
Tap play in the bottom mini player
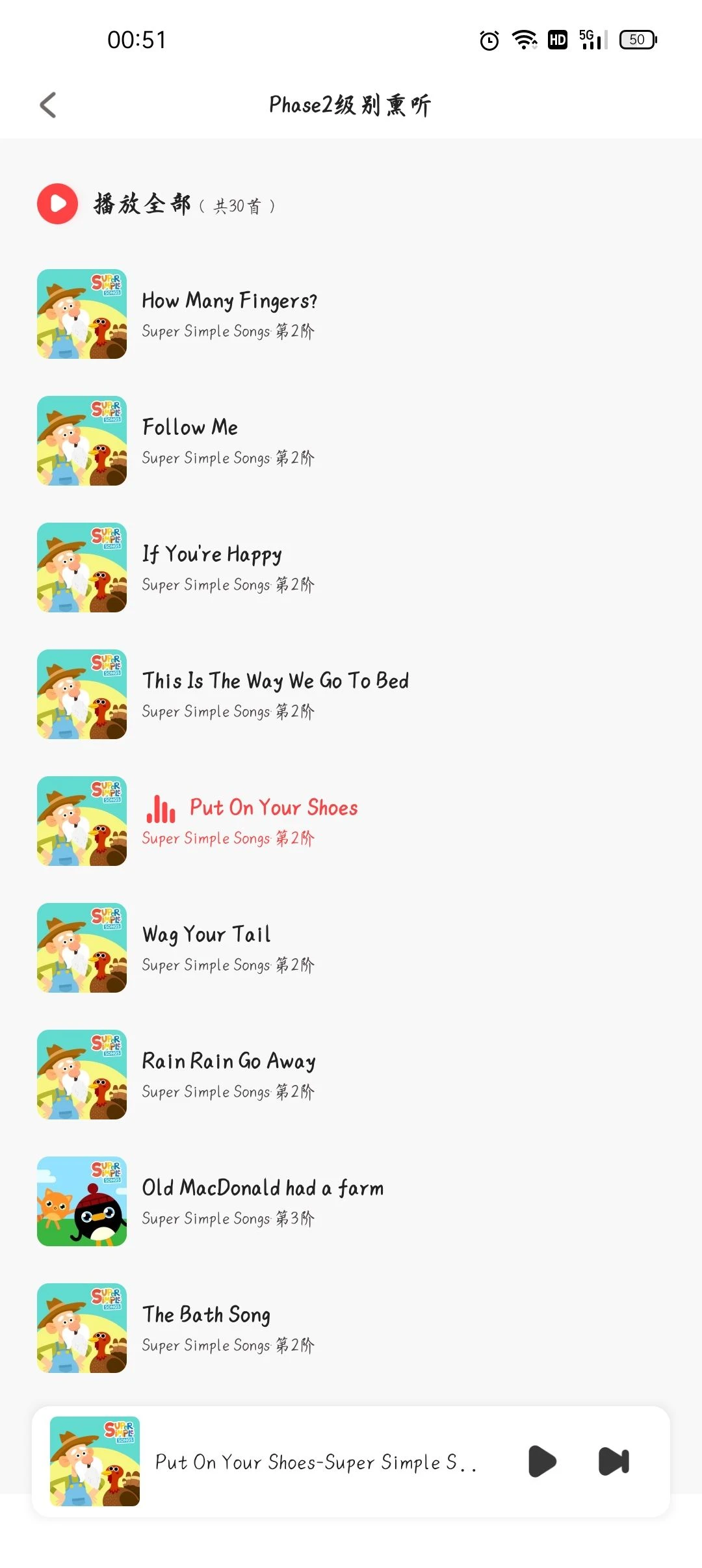tap(542, 1461)
